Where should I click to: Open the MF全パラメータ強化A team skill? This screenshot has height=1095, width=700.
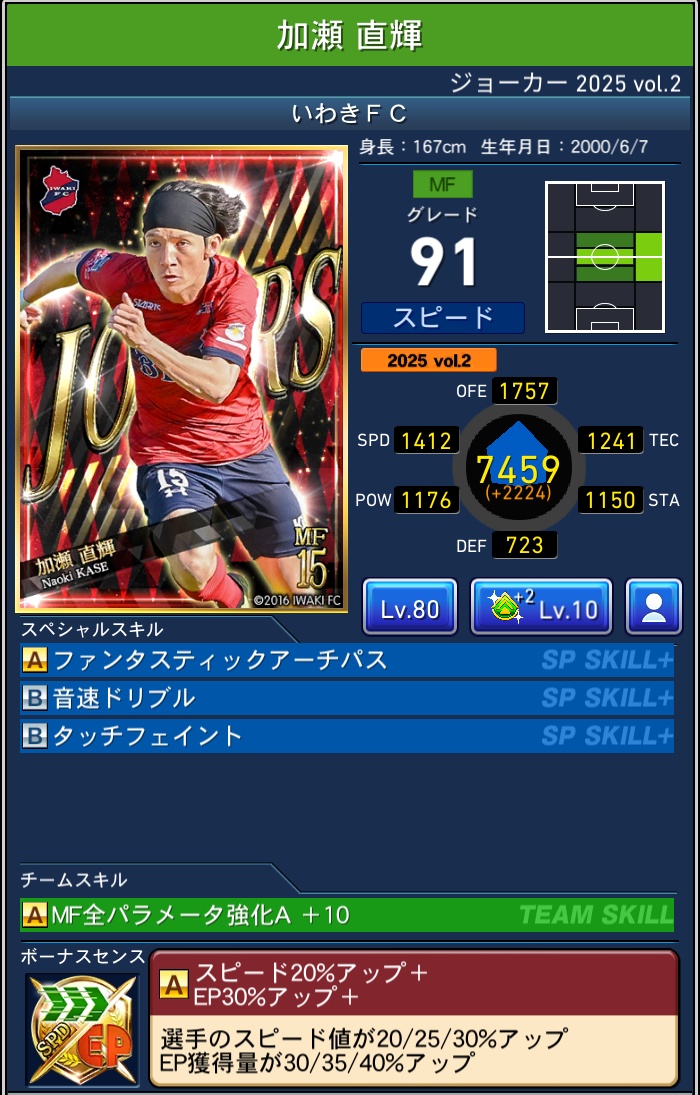tap(346, 914)
